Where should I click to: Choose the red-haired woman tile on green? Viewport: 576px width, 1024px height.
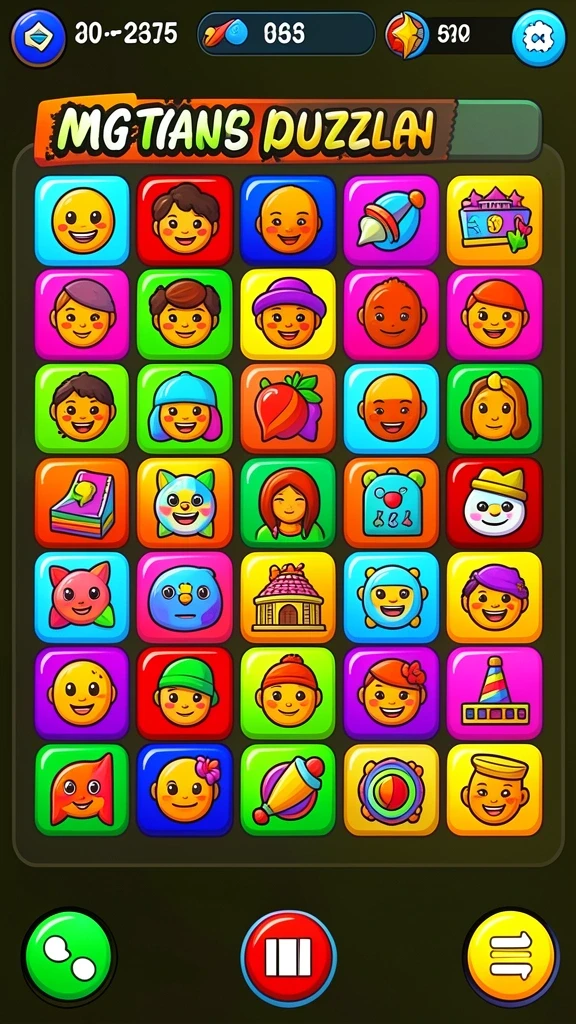[x=288, y=502]
